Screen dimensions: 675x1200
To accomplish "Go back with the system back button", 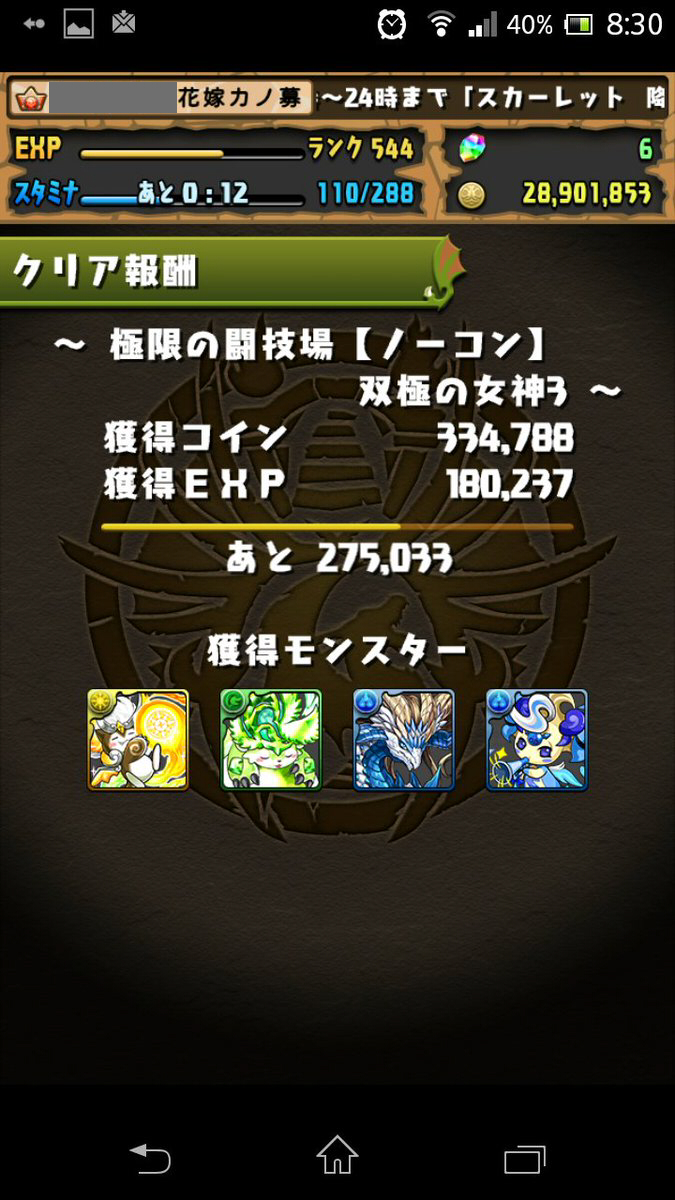I will point(150,1158).
